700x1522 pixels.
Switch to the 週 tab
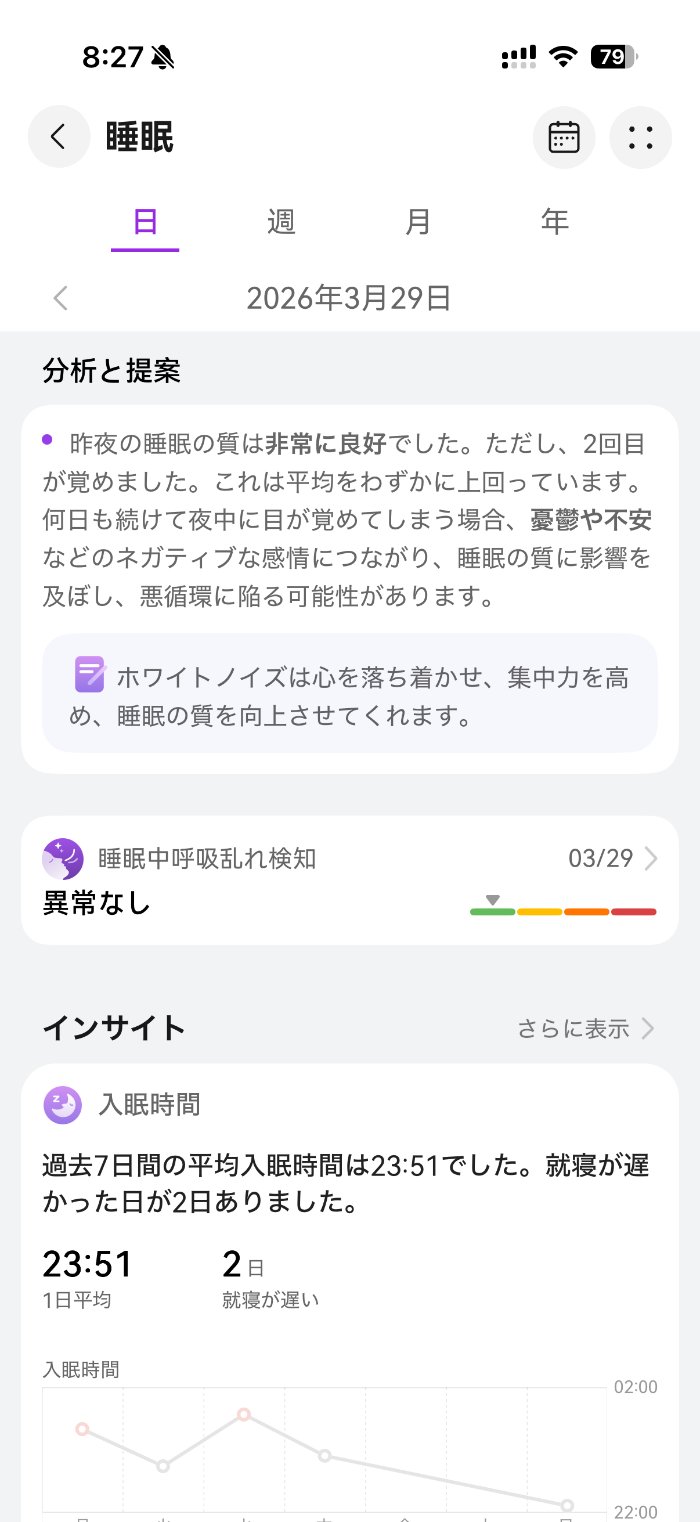(x=281, y=222)
